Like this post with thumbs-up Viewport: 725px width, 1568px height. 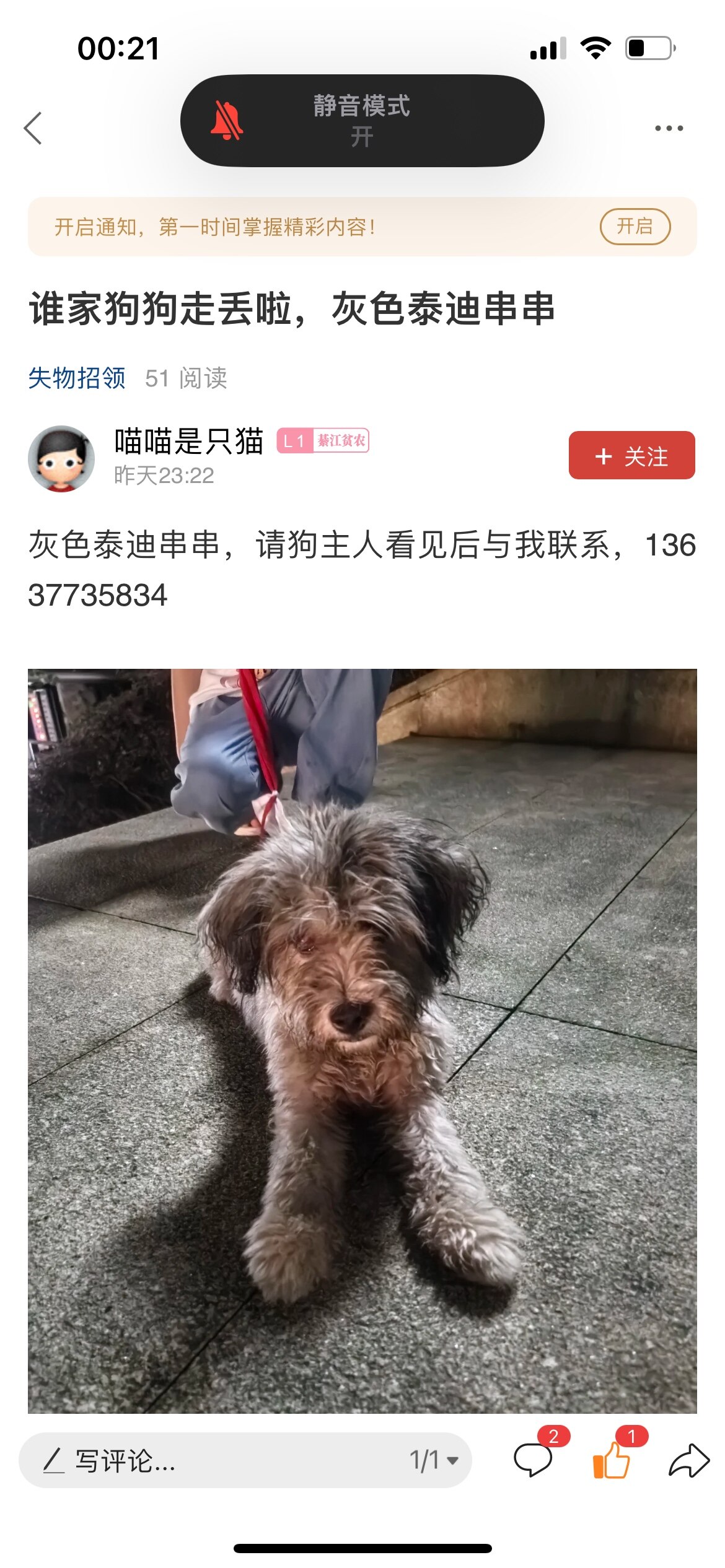[612, 1459]
